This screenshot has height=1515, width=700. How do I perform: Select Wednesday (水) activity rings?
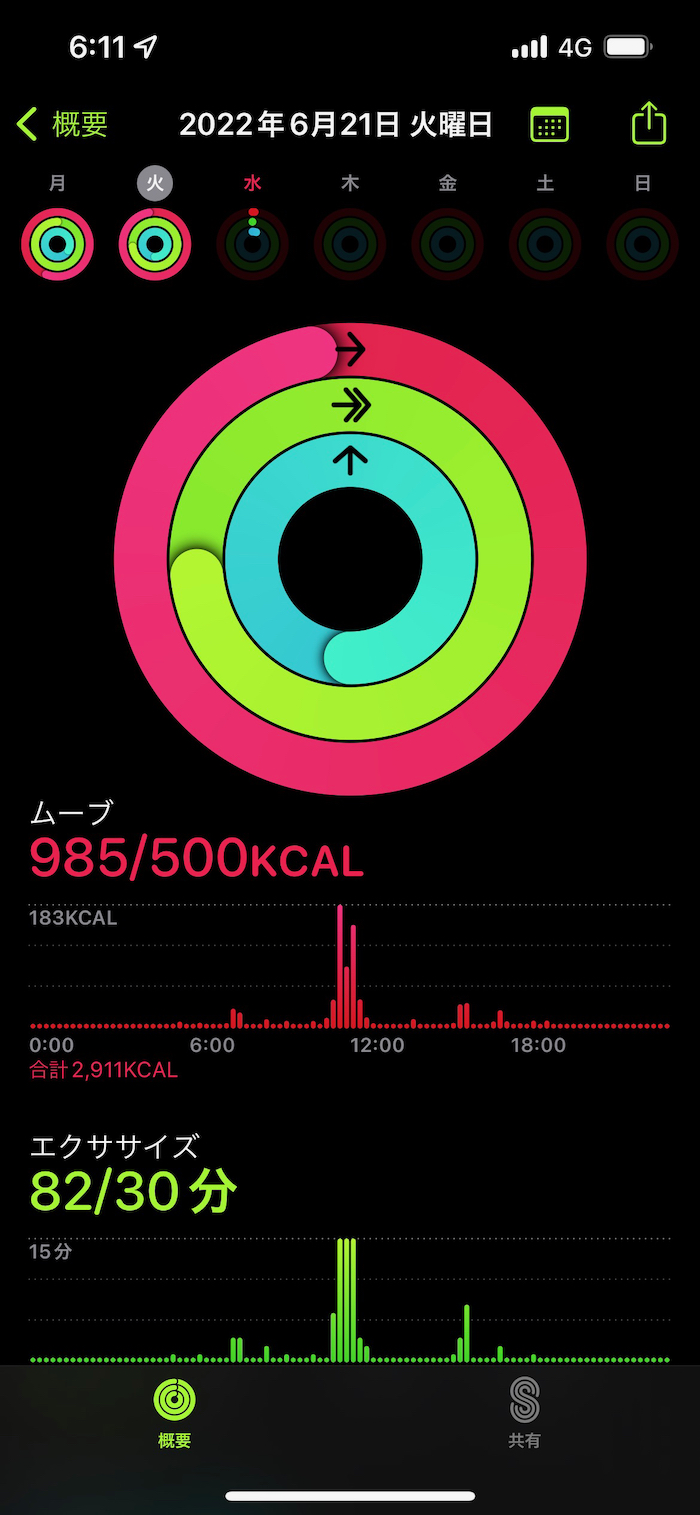point(252,243)
